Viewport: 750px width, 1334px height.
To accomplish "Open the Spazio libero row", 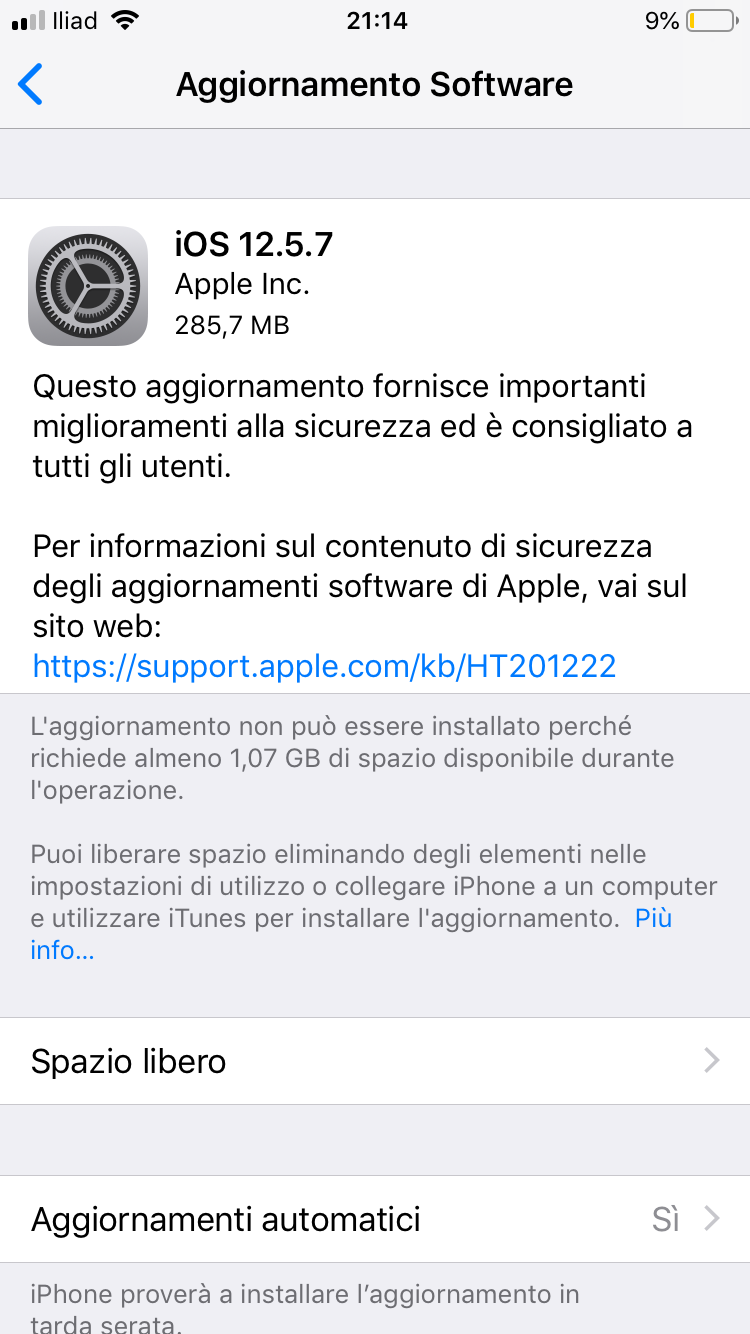I will click(x=375, y=1061).
